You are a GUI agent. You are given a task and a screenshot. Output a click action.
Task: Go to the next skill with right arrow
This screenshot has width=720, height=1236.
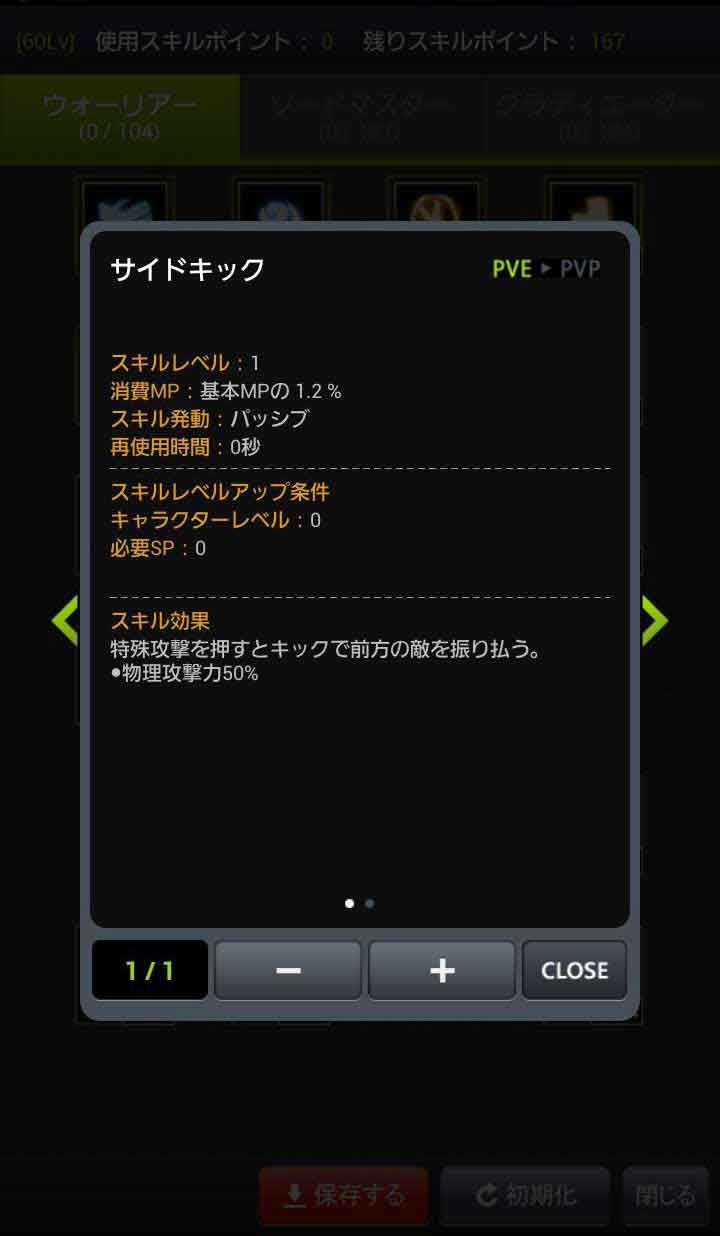(x=655, y=620)
